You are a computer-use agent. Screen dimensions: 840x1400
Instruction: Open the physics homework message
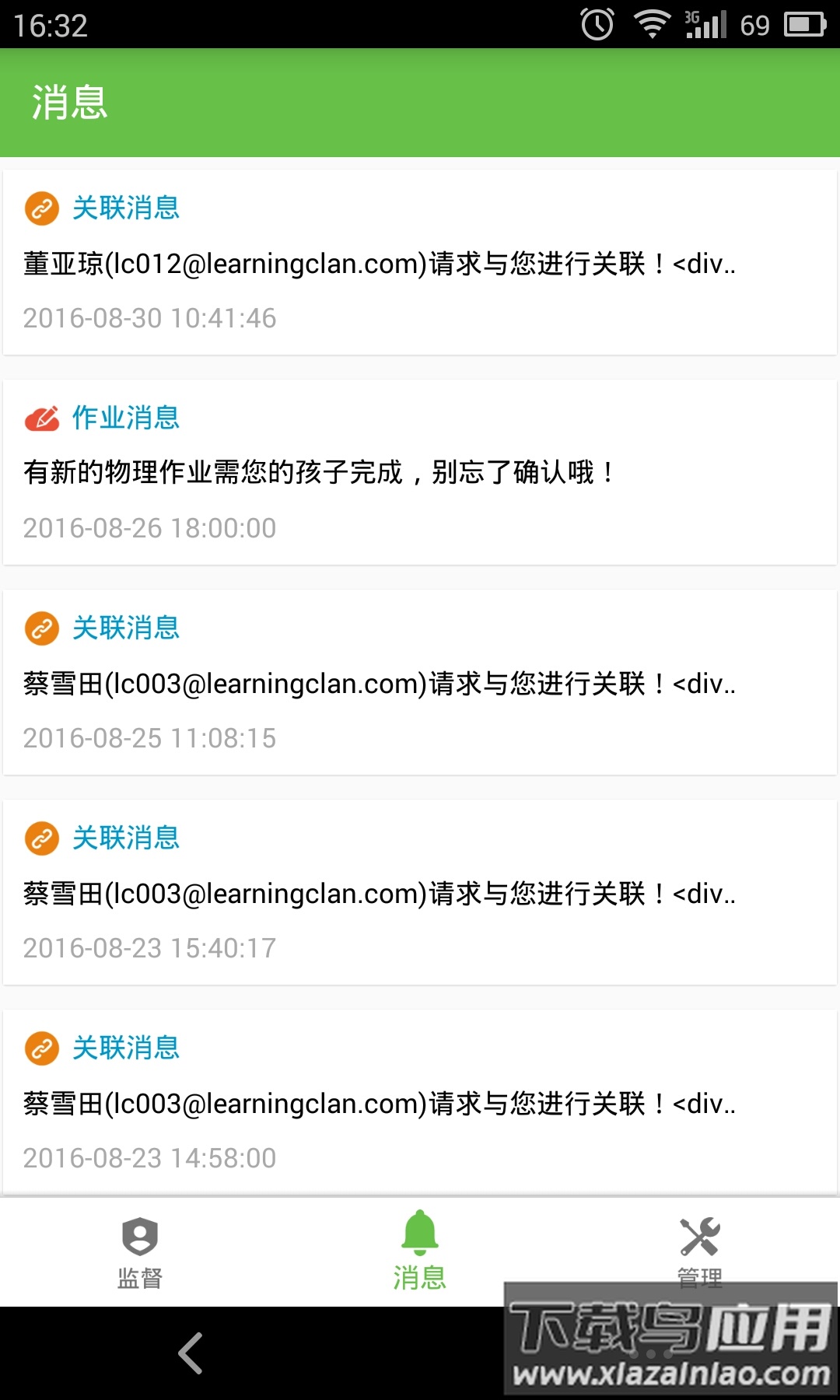point(420,472)
